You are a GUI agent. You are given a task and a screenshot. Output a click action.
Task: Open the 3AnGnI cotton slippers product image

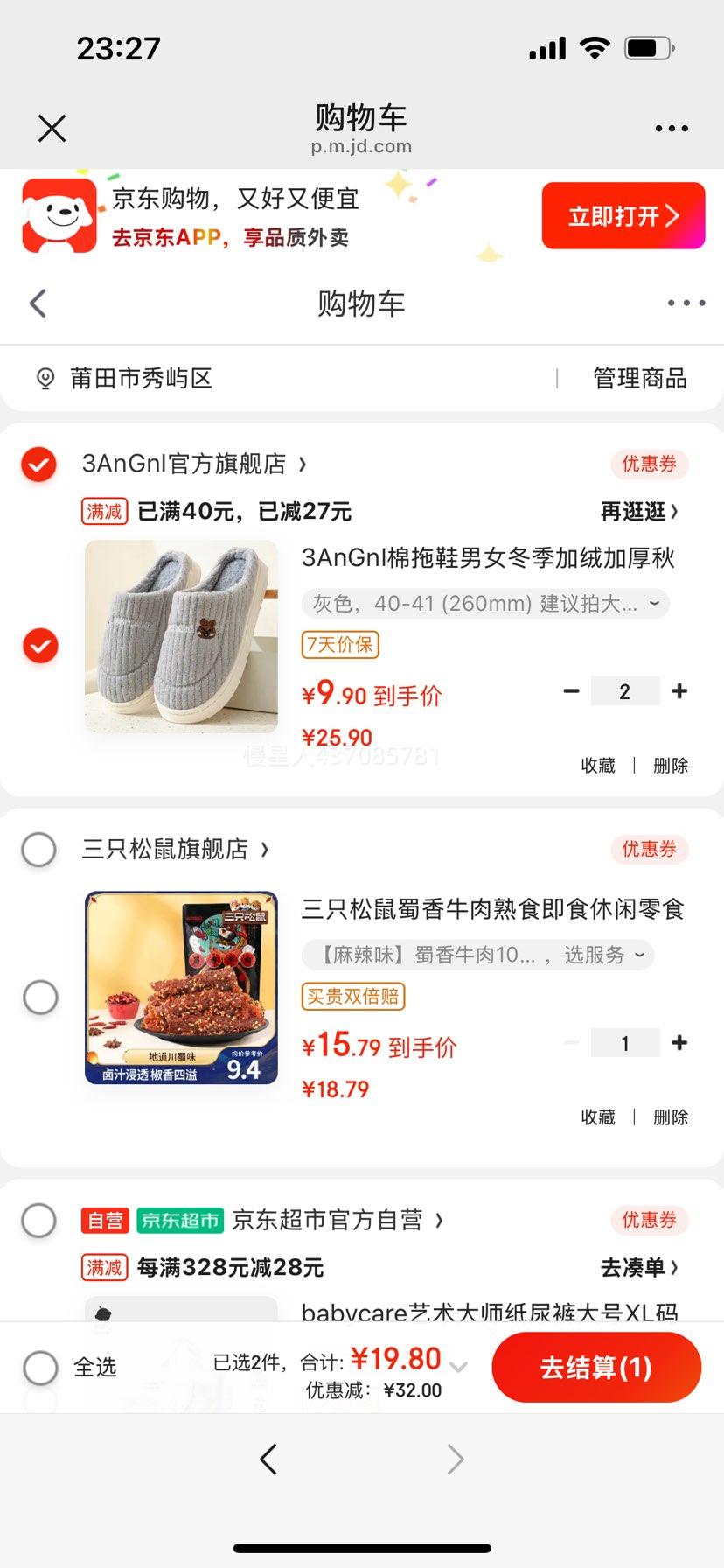click(181, 636)
